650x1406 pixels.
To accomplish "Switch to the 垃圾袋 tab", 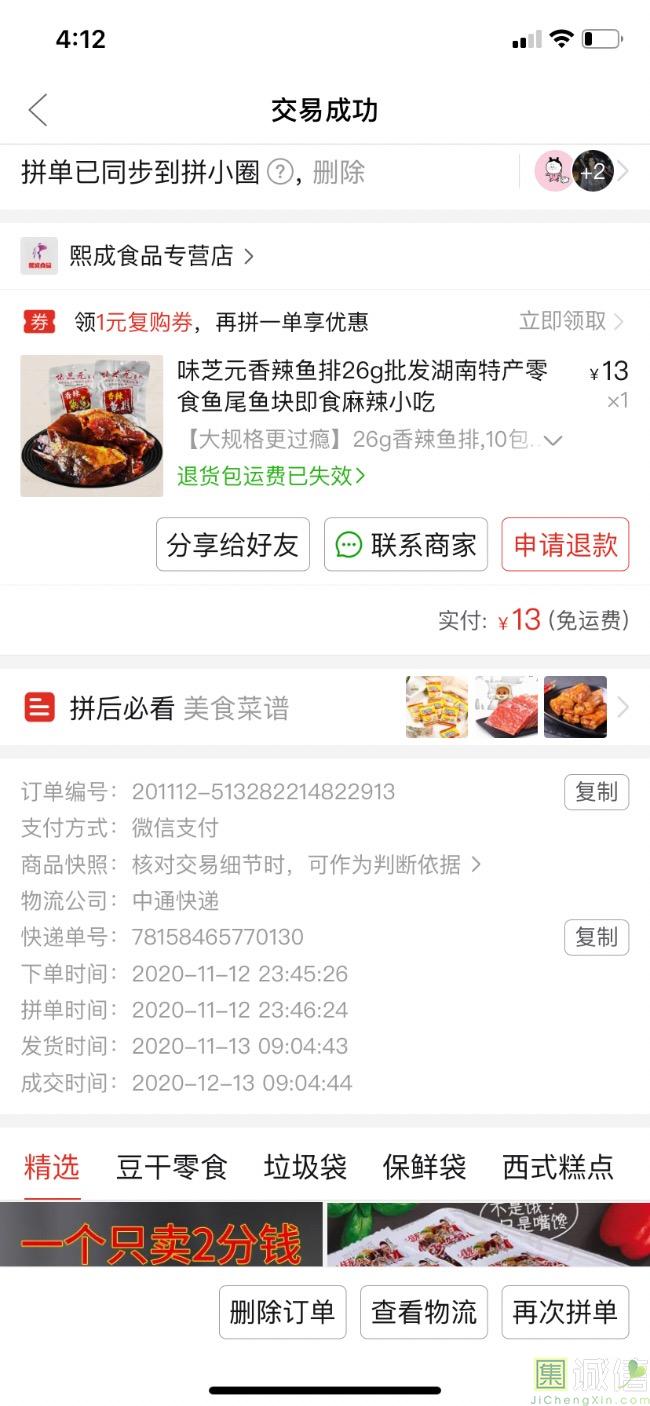I will click(x=305, y=1166).
